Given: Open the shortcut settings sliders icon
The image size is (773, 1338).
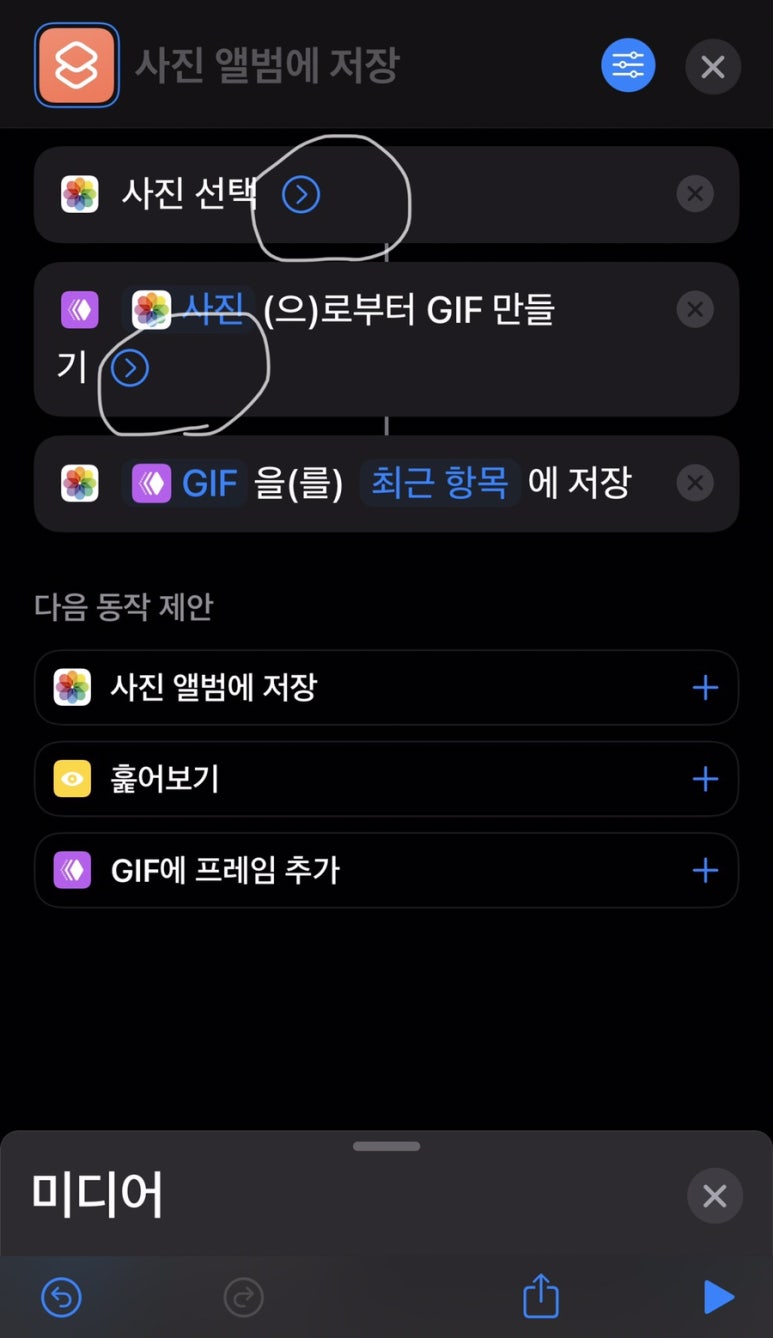Looking at the screenshot, I should pyautogui.click(x=628, y=66).
